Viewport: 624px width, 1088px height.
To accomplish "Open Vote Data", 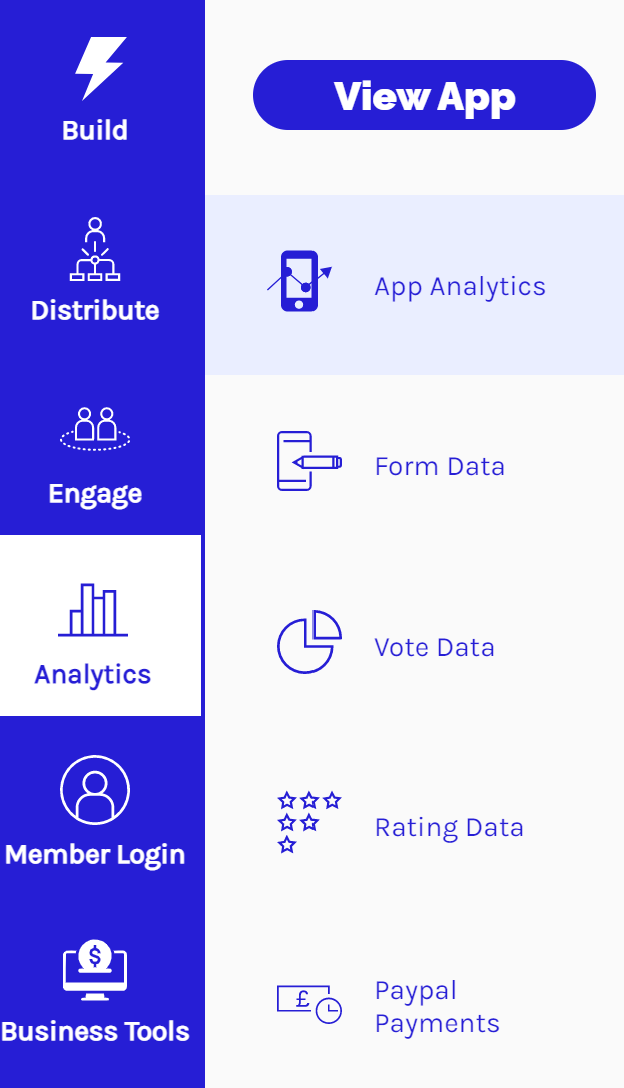I will coord(414,647).
